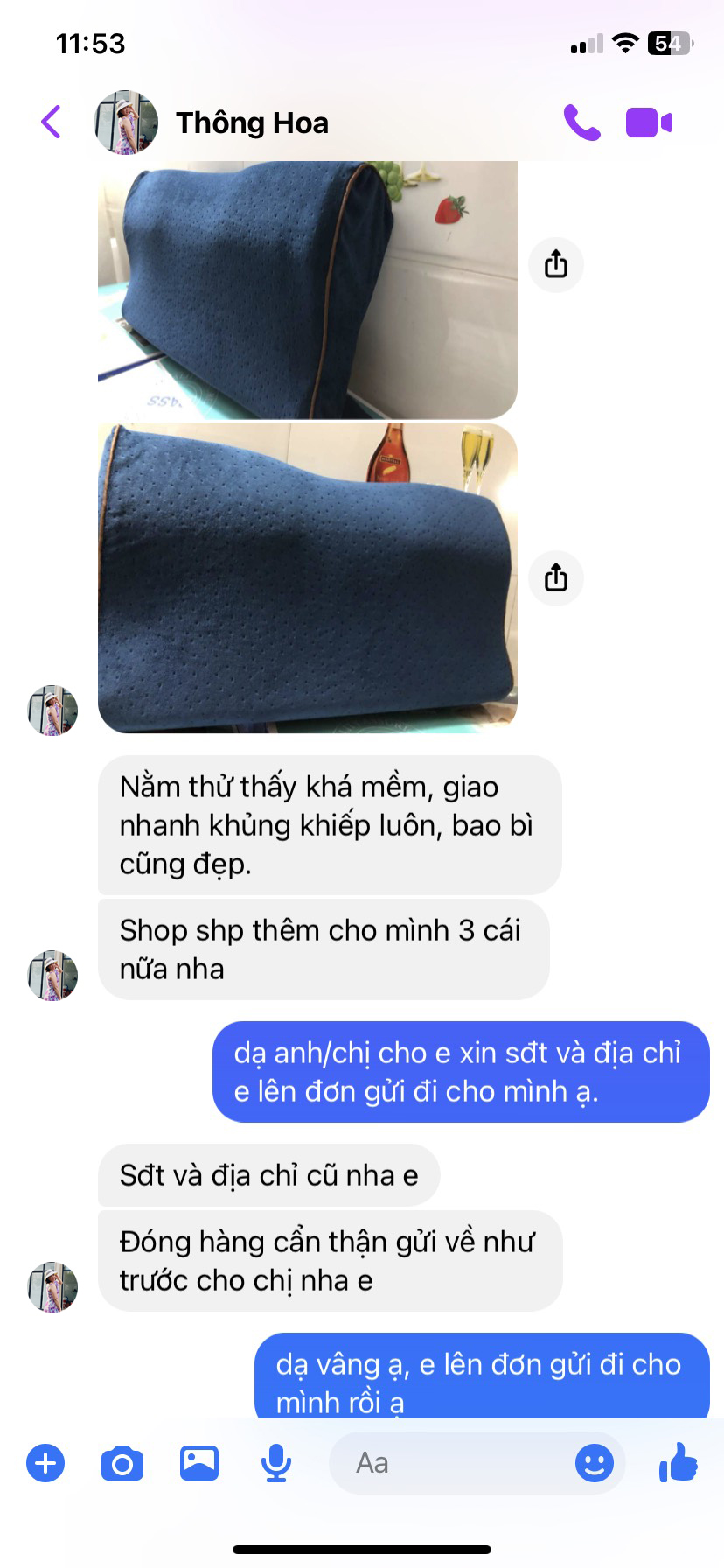Image resolution: width=724 pixels, height=1568 pixels.
Task: Open the plus attachments menu
Action: point(45,1463)
